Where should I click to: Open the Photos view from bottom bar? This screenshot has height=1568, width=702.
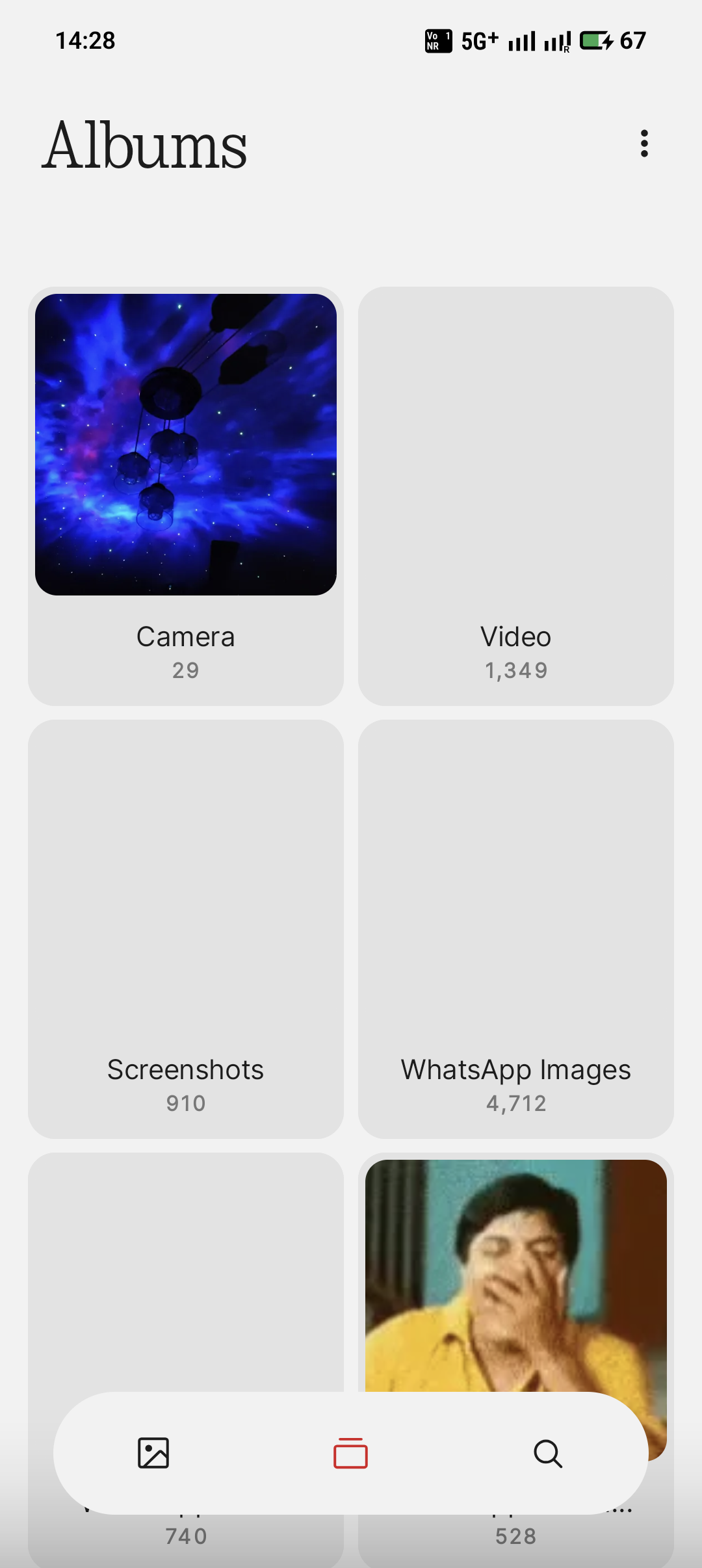[153, 1455]
